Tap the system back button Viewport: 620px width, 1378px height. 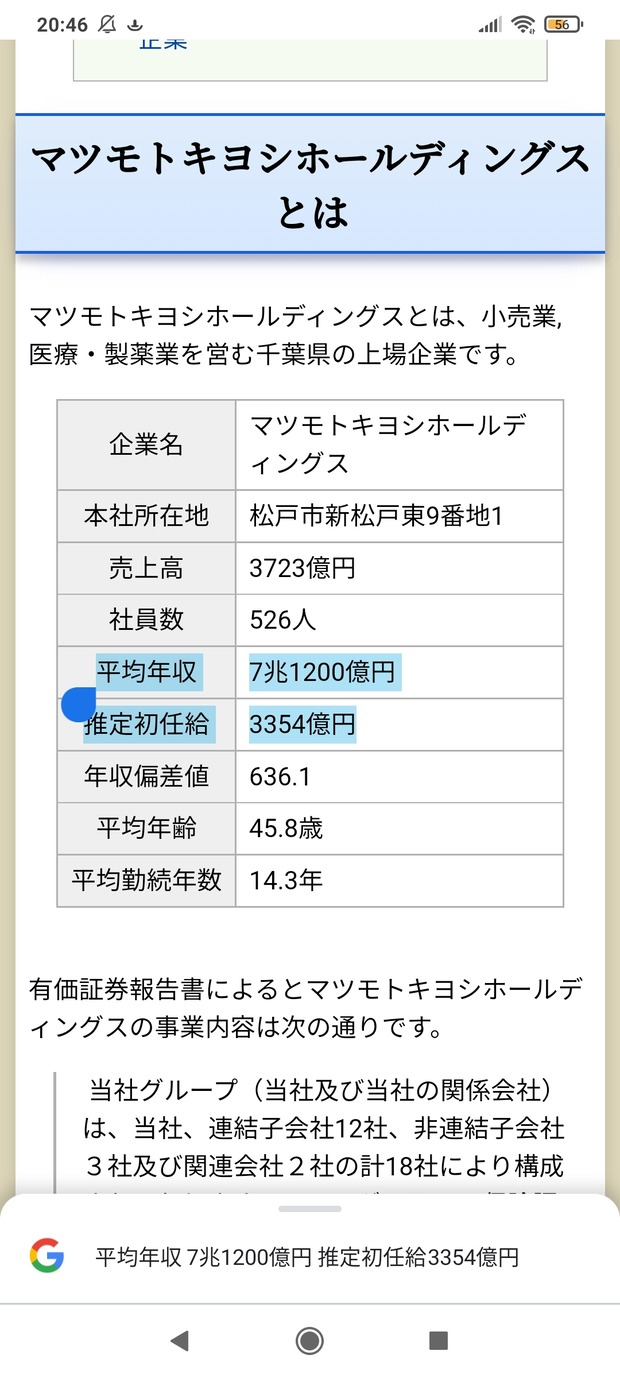(x=179, y=1340)
